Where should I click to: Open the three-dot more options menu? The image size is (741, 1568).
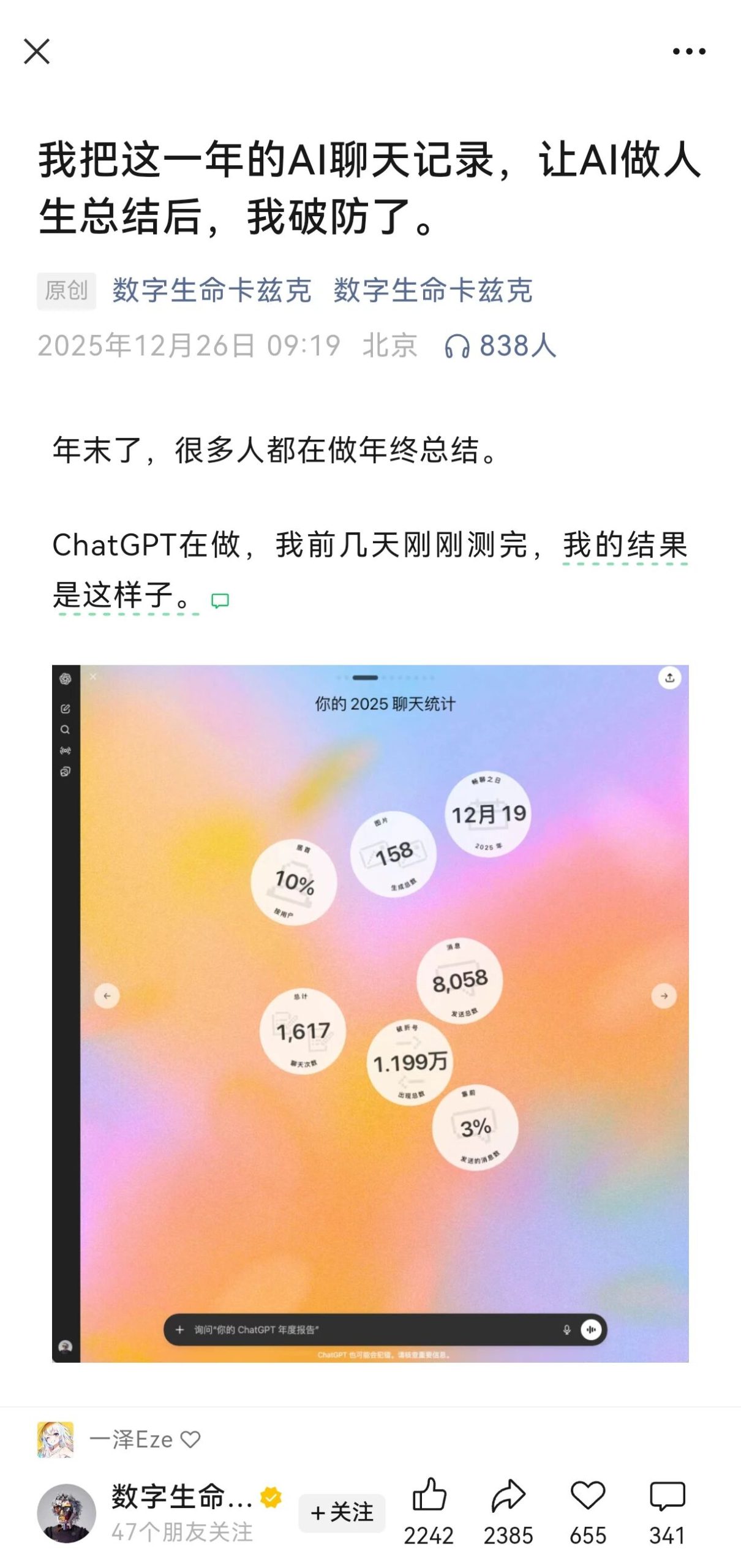tap(691, 51)
